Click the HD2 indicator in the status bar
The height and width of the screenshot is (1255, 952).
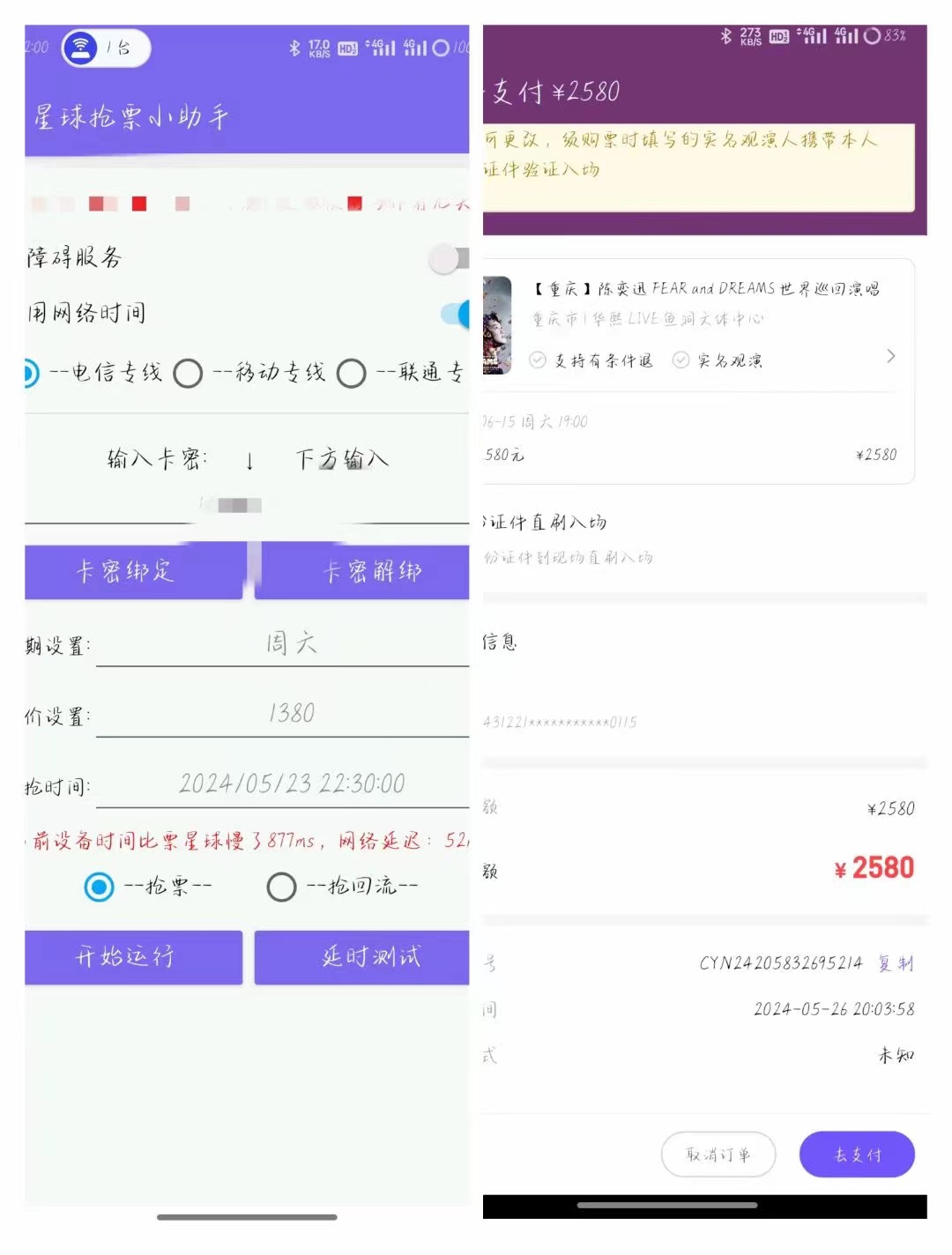(347, 49)
